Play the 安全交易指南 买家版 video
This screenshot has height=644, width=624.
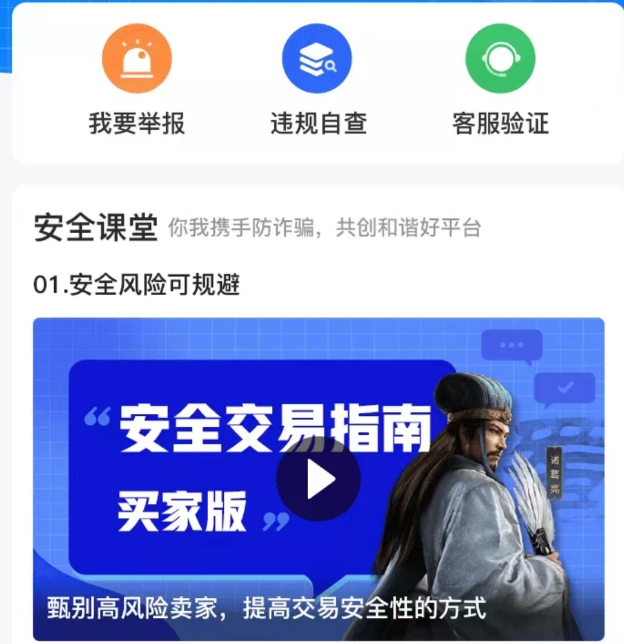click(318, 479)
